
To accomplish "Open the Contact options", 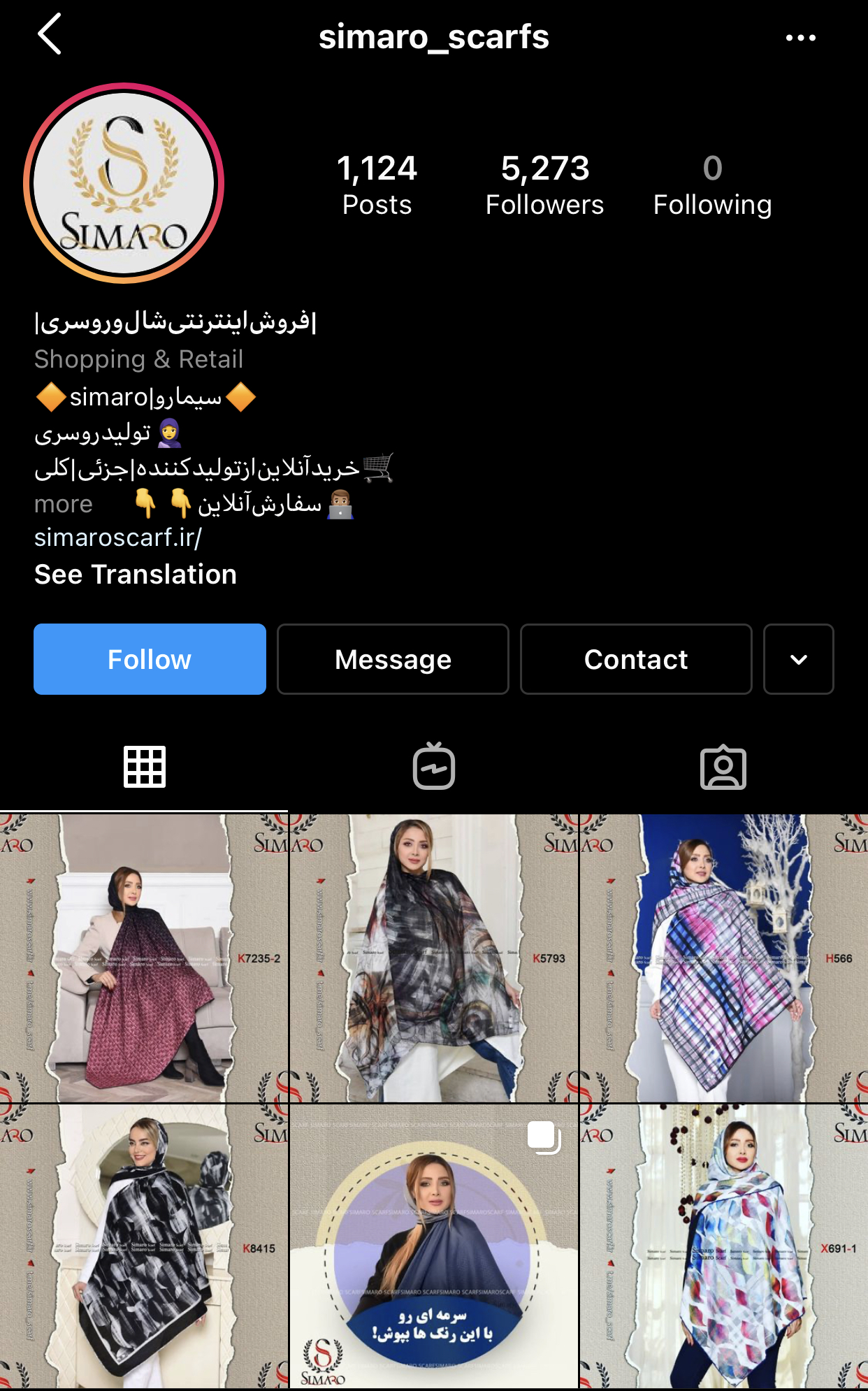I will [636, 659].
